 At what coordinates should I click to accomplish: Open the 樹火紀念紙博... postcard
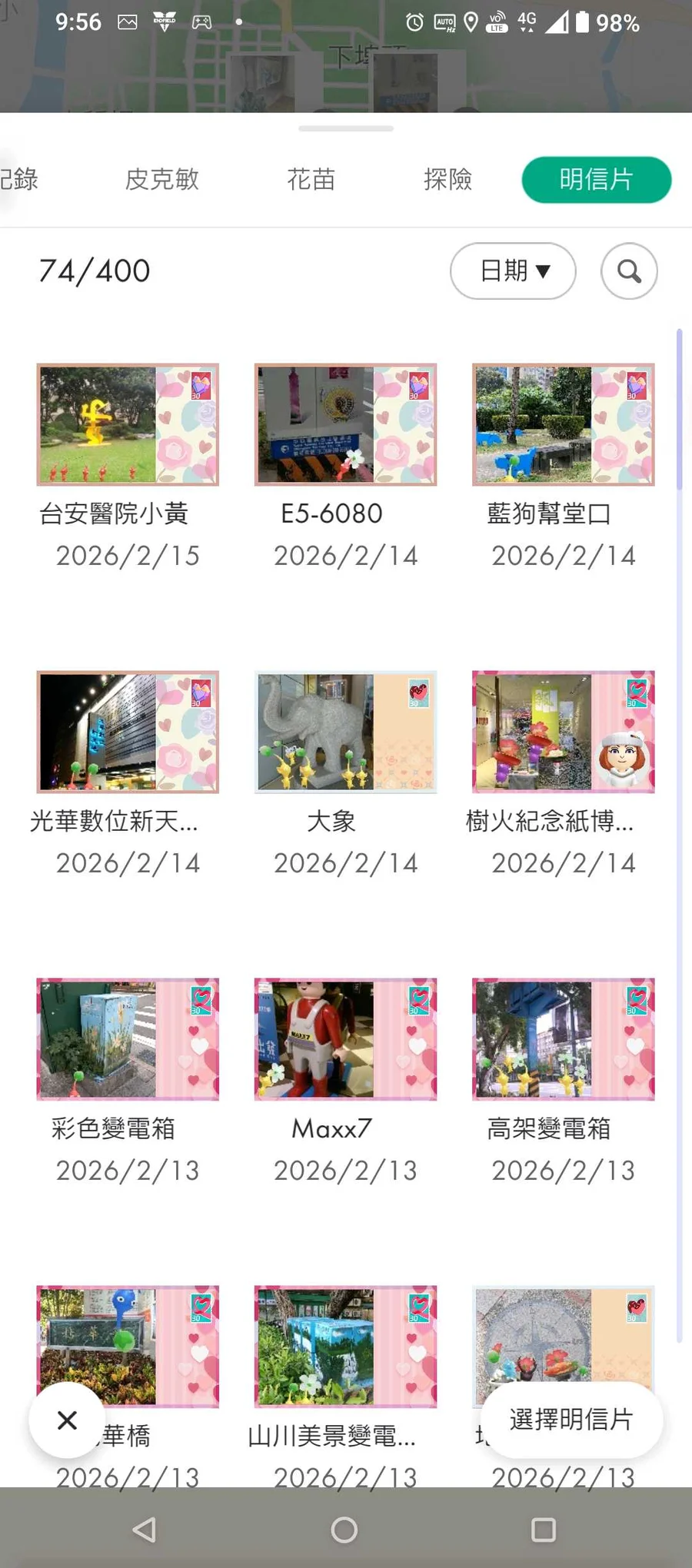click(563, 733)
